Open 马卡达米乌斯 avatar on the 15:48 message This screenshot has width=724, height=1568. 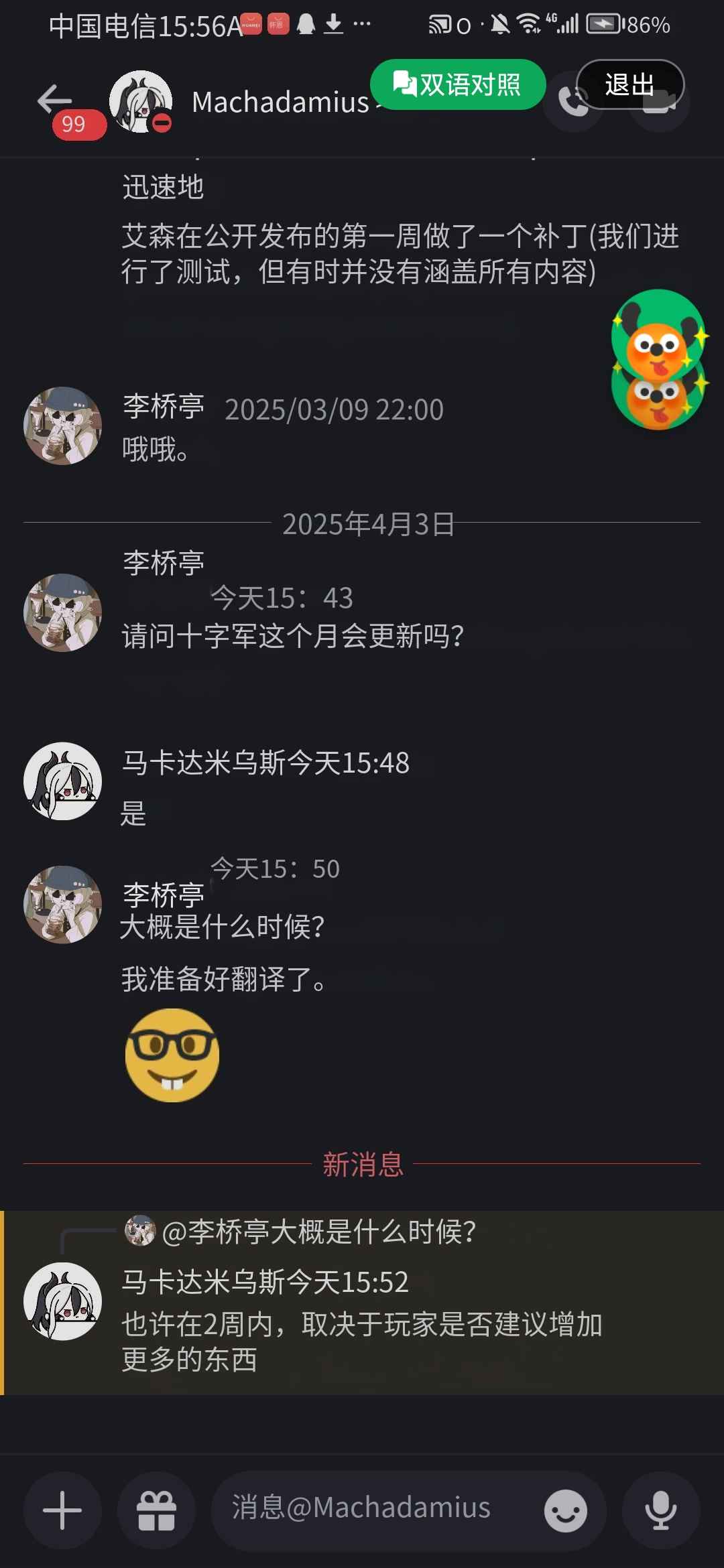coord(62,781)
